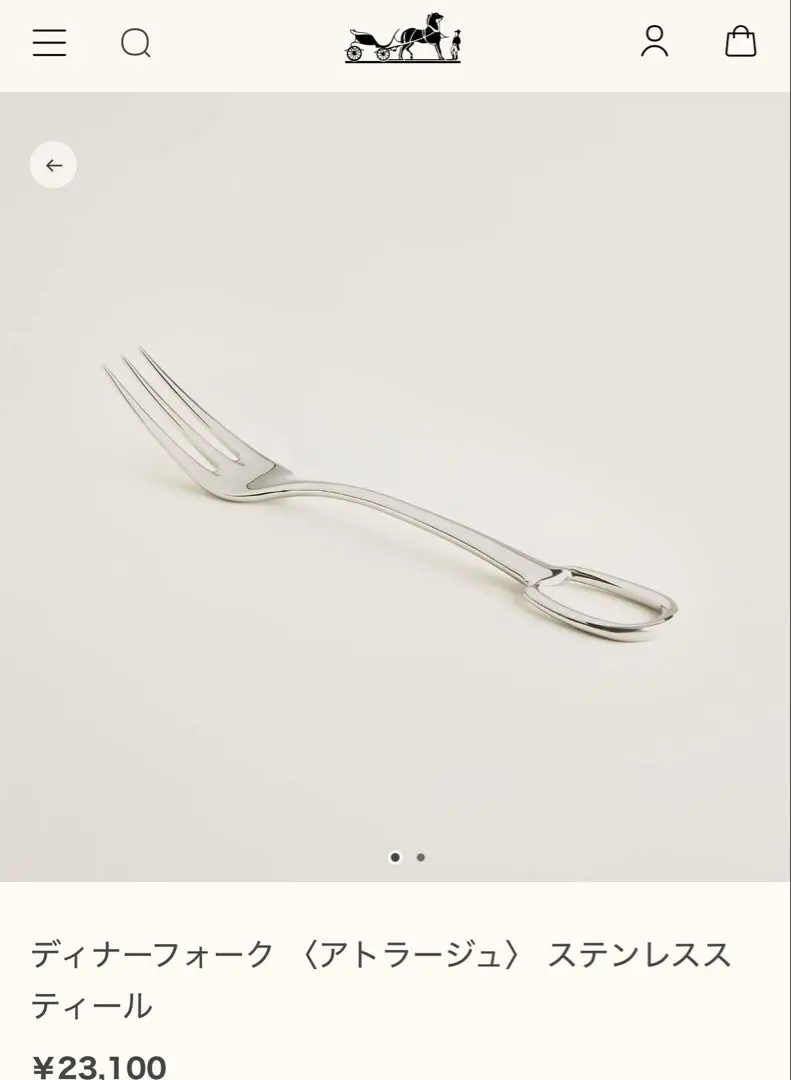Viewport: 791px width, 1080px height.
Task: Open the account profile icon
Action: click(654, 41)
